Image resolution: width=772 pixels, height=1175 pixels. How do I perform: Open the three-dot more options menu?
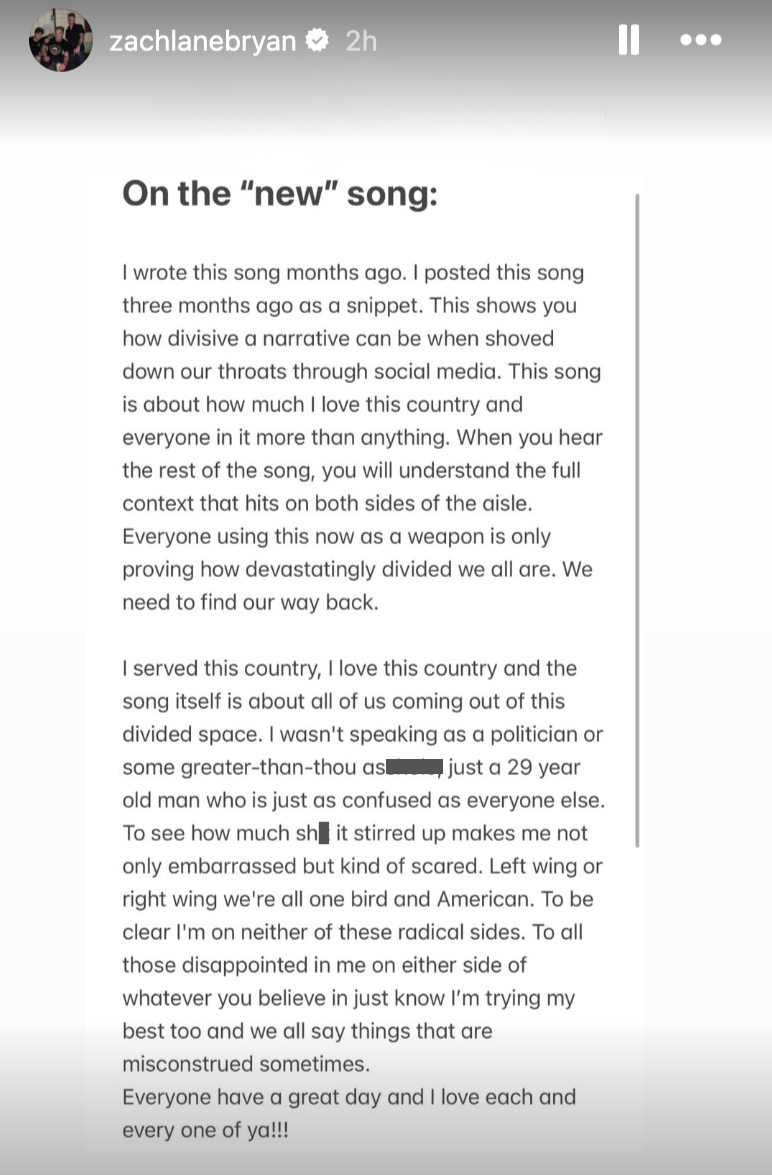click(700, 40)
